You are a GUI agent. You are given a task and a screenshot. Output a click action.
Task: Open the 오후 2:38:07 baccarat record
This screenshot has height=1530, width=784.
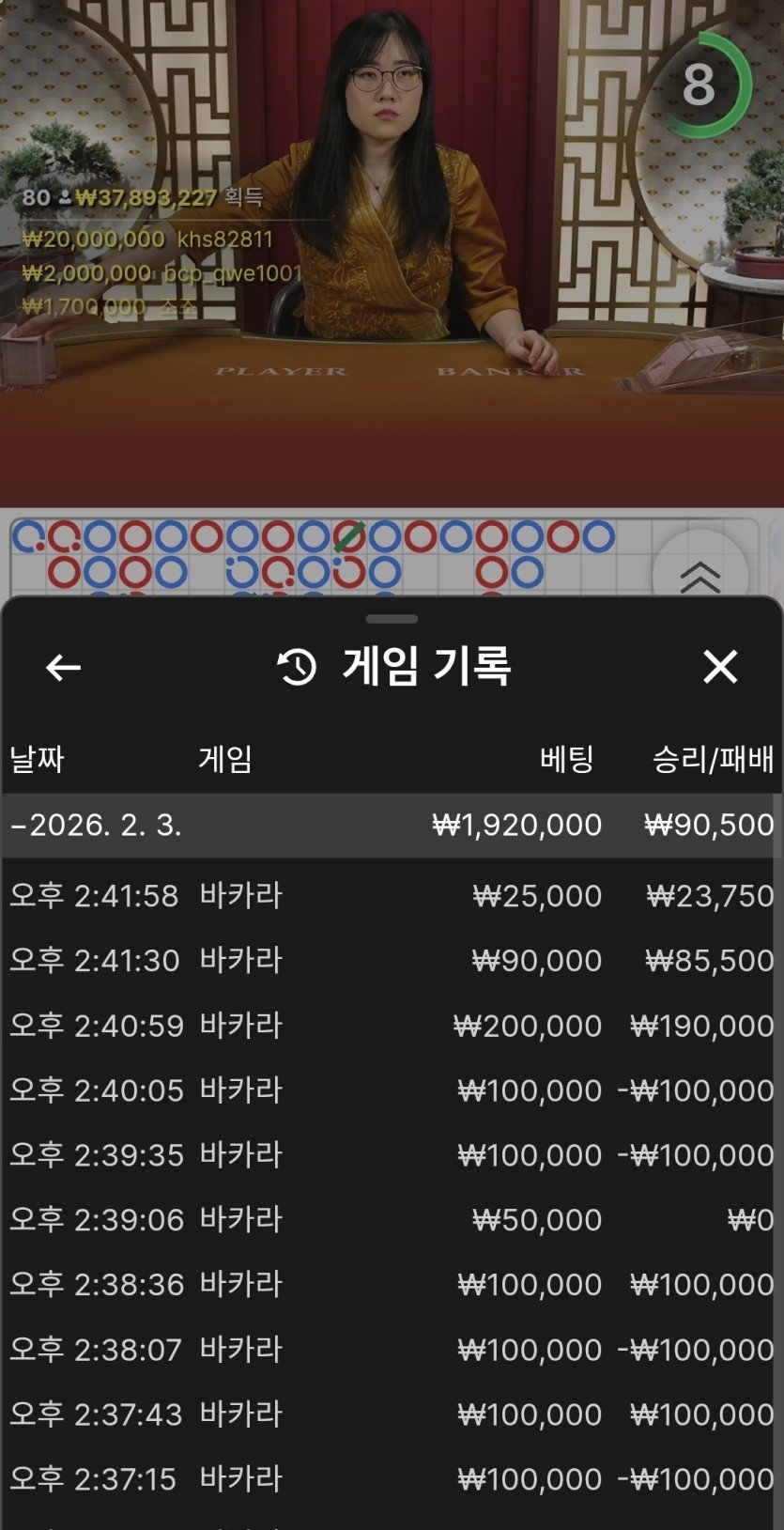(390, 1350)
